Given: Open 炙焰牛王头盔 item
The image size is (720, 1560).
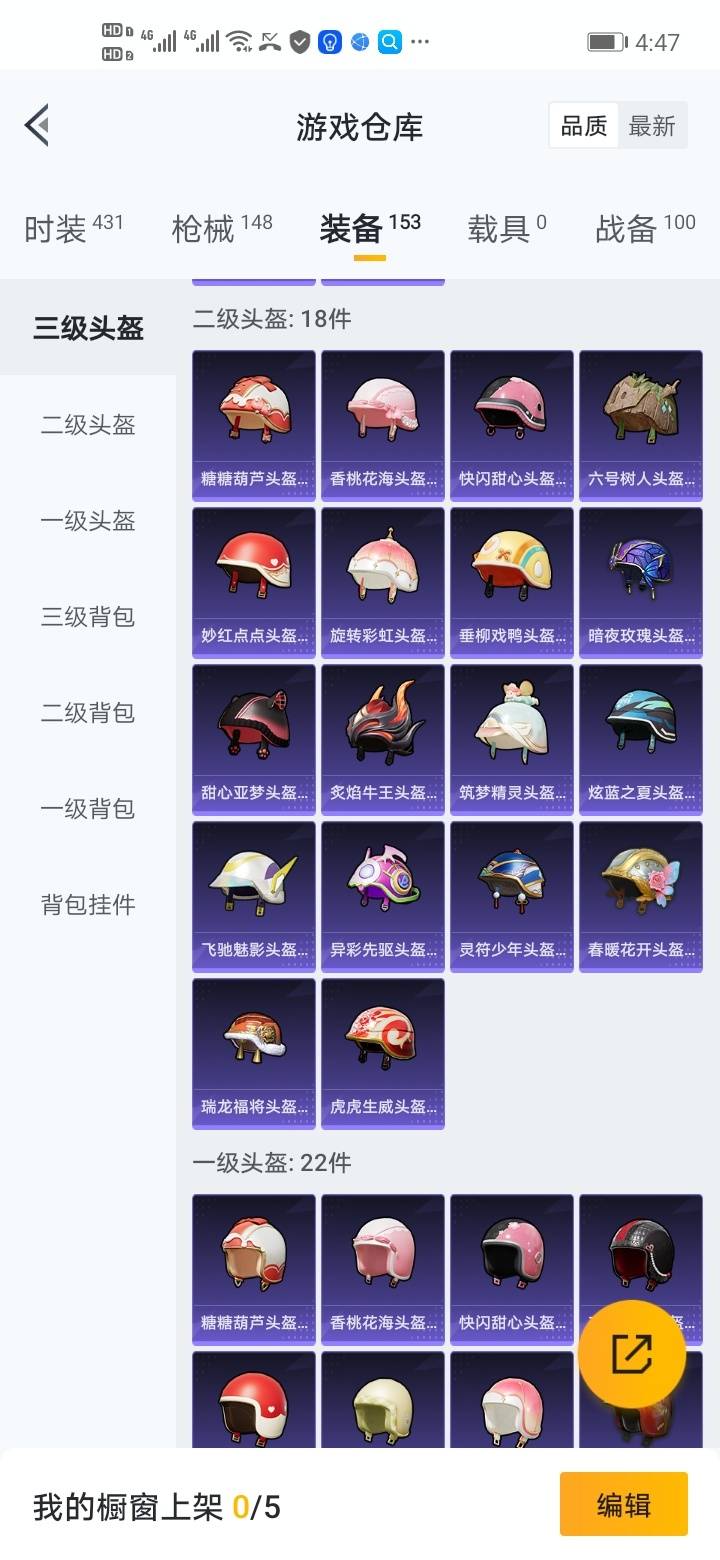Looking at the screenshot, I should (x=382, y=738).
